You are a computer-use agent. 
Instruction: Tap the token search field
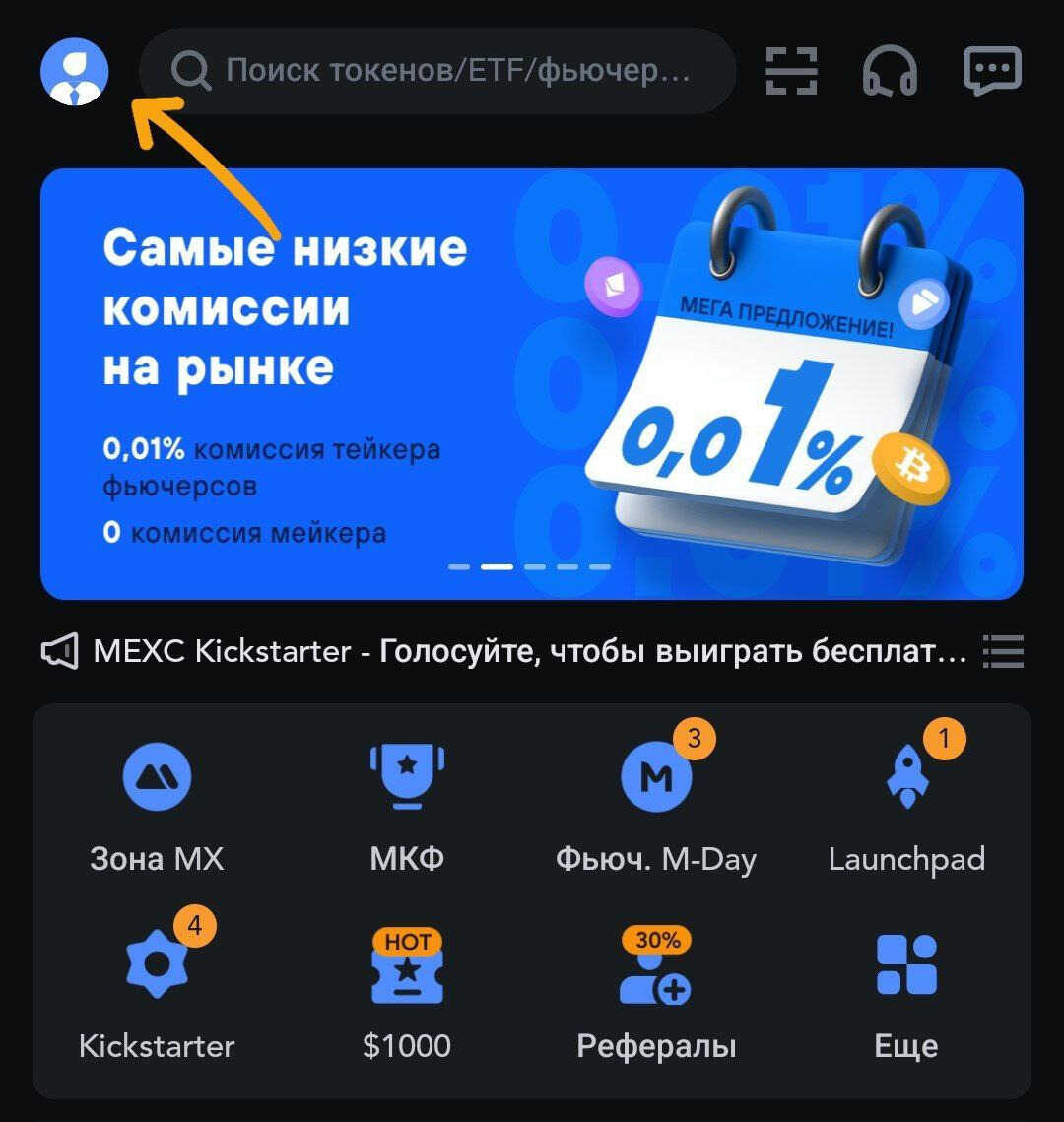(x=438, y=71)
